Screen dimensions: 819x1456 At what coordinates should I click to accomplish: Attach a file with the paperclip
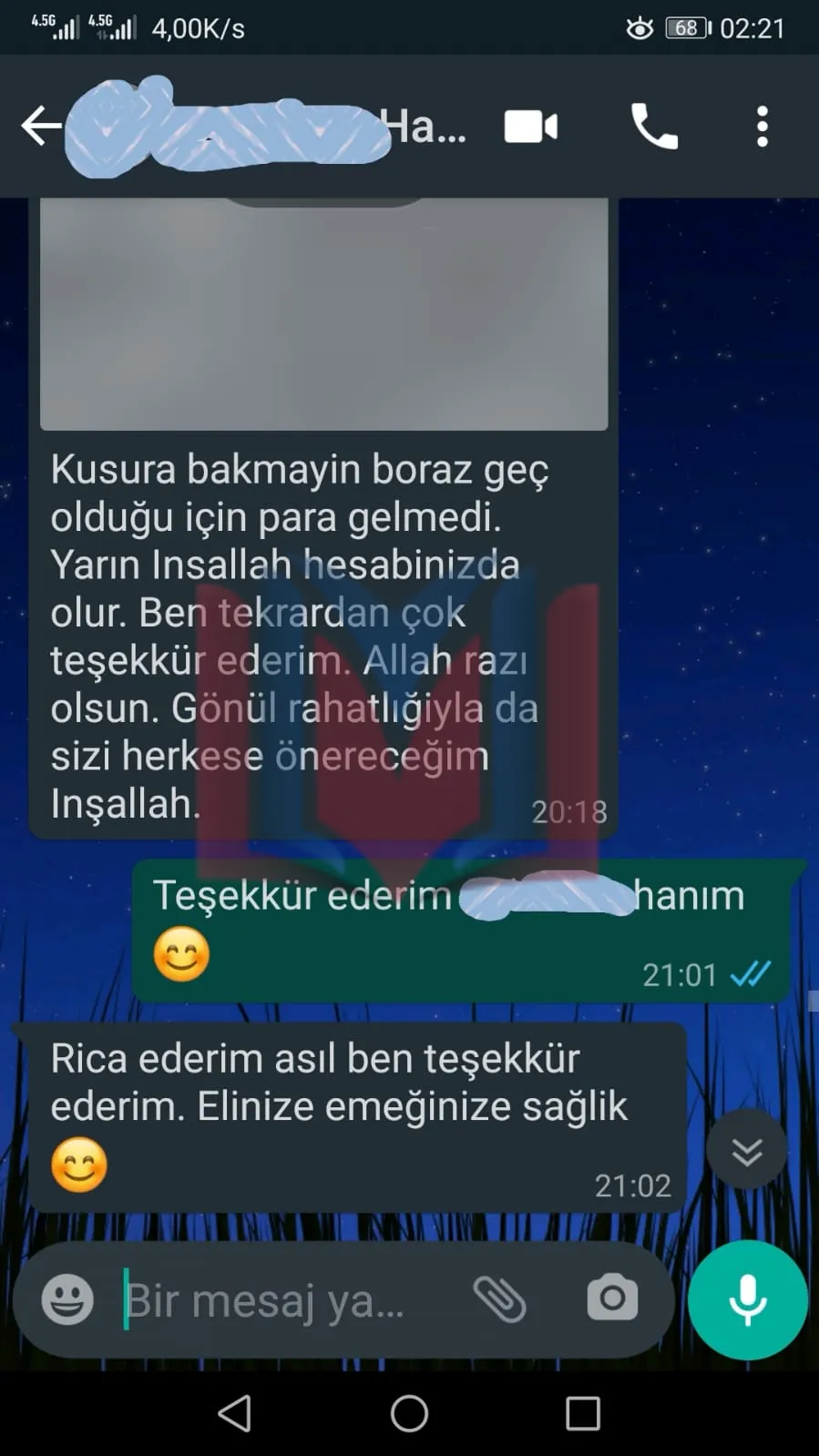[x=500, y=1298]
